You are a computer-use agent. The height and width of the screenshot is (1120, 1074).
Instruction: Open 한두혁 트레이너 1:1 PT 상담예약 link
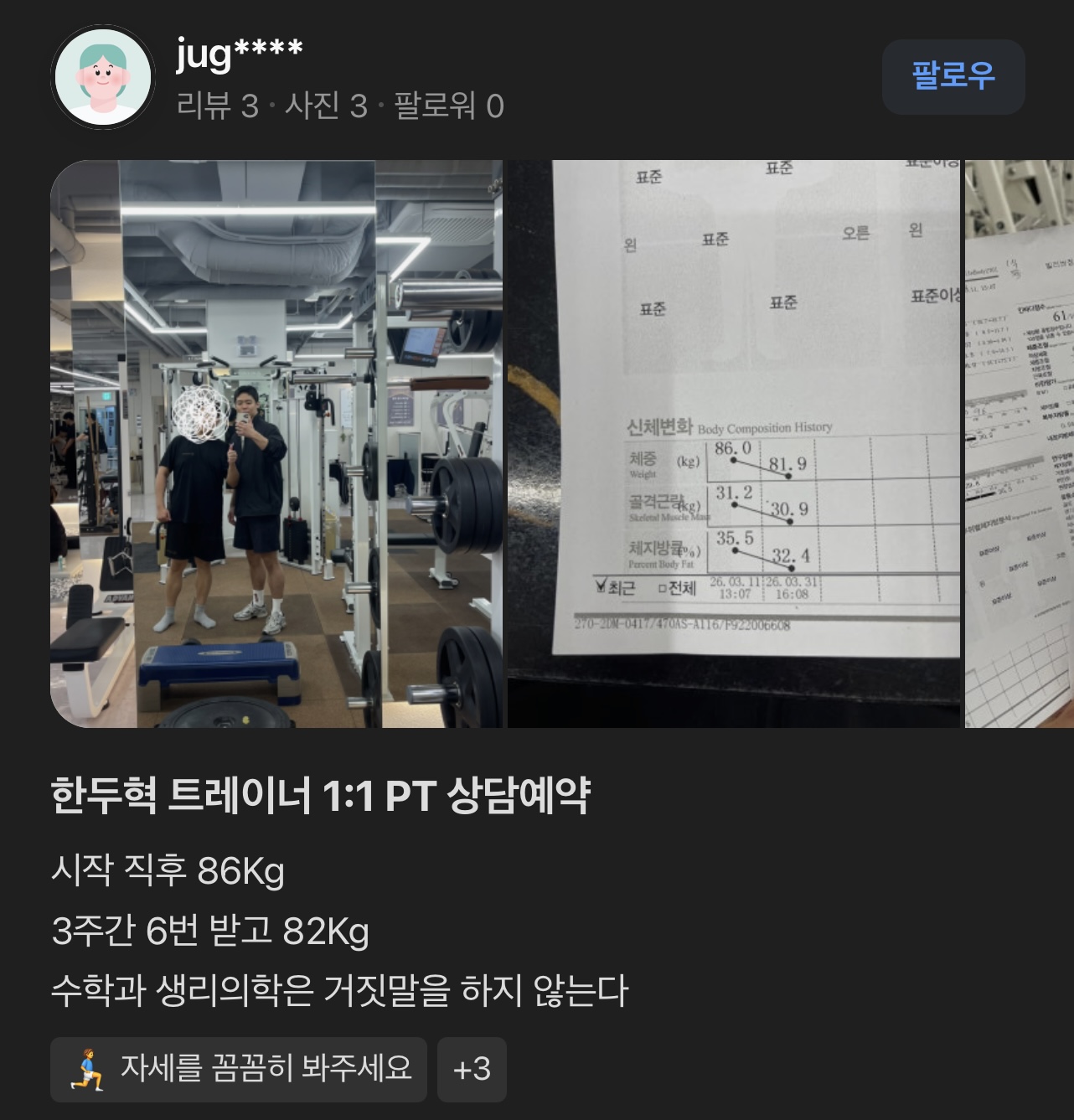pos(321,795)
